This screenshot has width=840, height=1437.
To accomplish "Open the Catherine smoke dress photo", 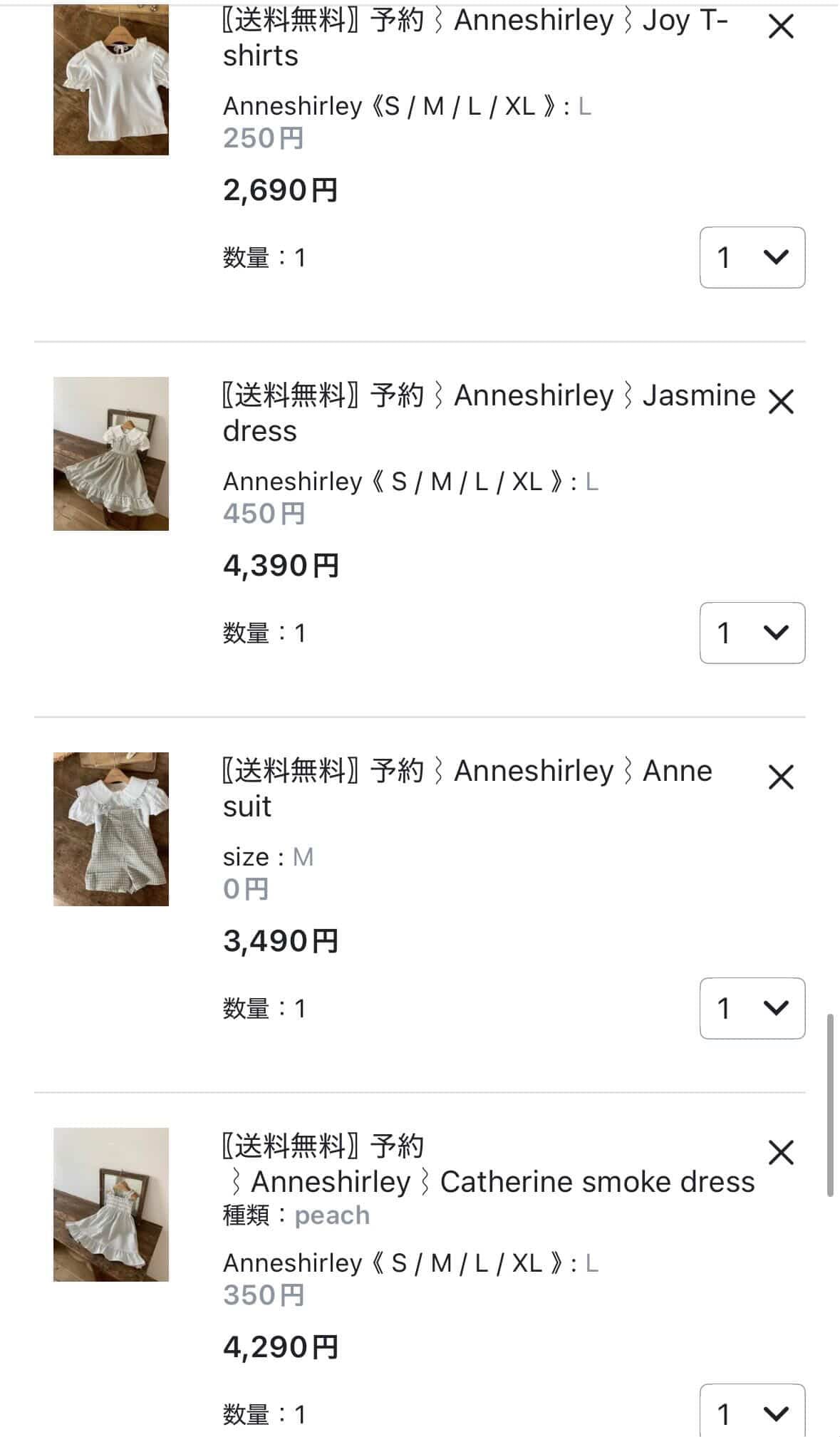I will pyautogui.click(x=111, y=1205).
